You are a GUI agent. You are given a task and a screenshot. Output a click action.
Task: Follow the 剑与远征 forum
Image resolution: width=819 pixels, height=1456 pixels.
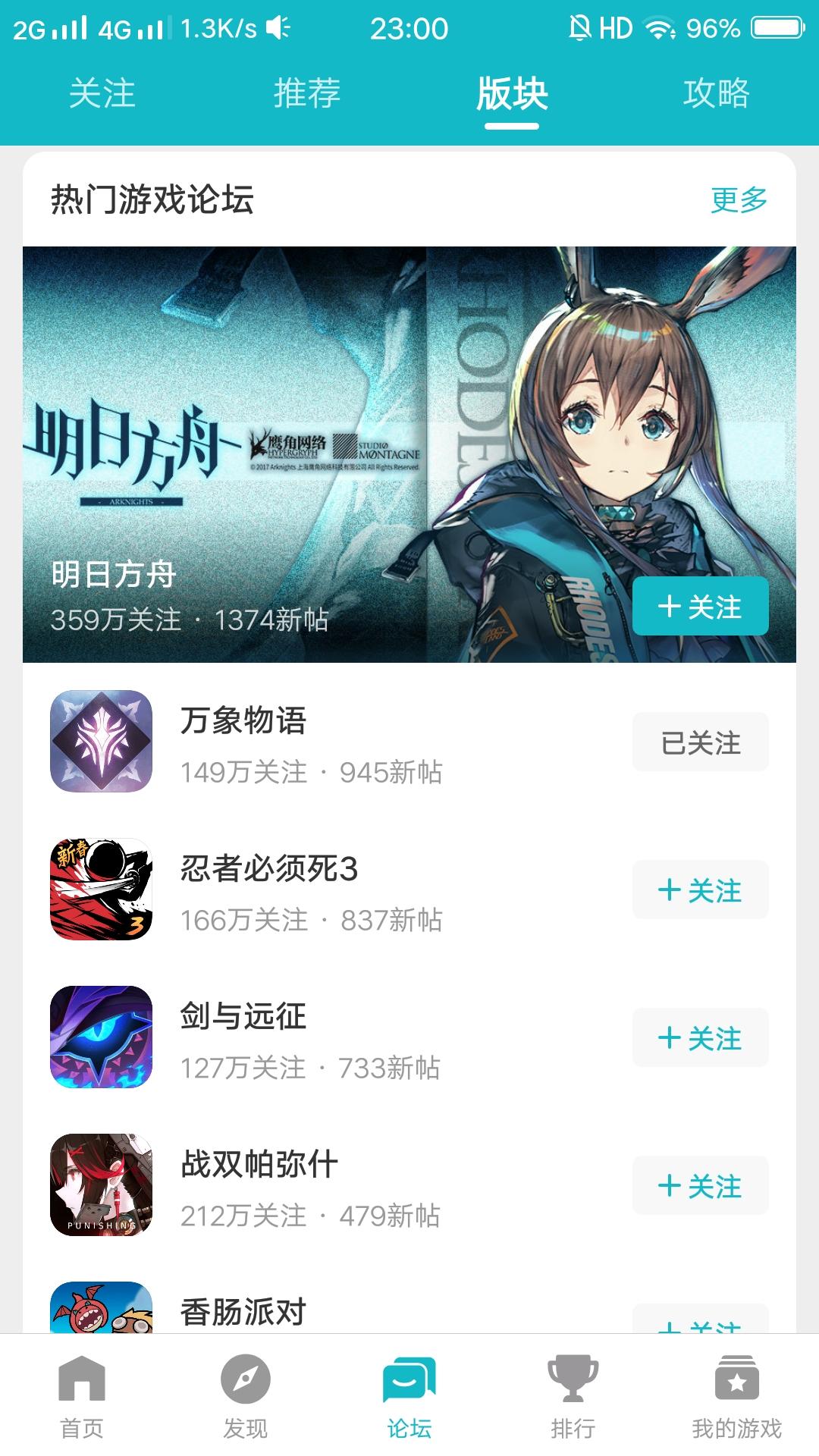[x=700, y=1037]
